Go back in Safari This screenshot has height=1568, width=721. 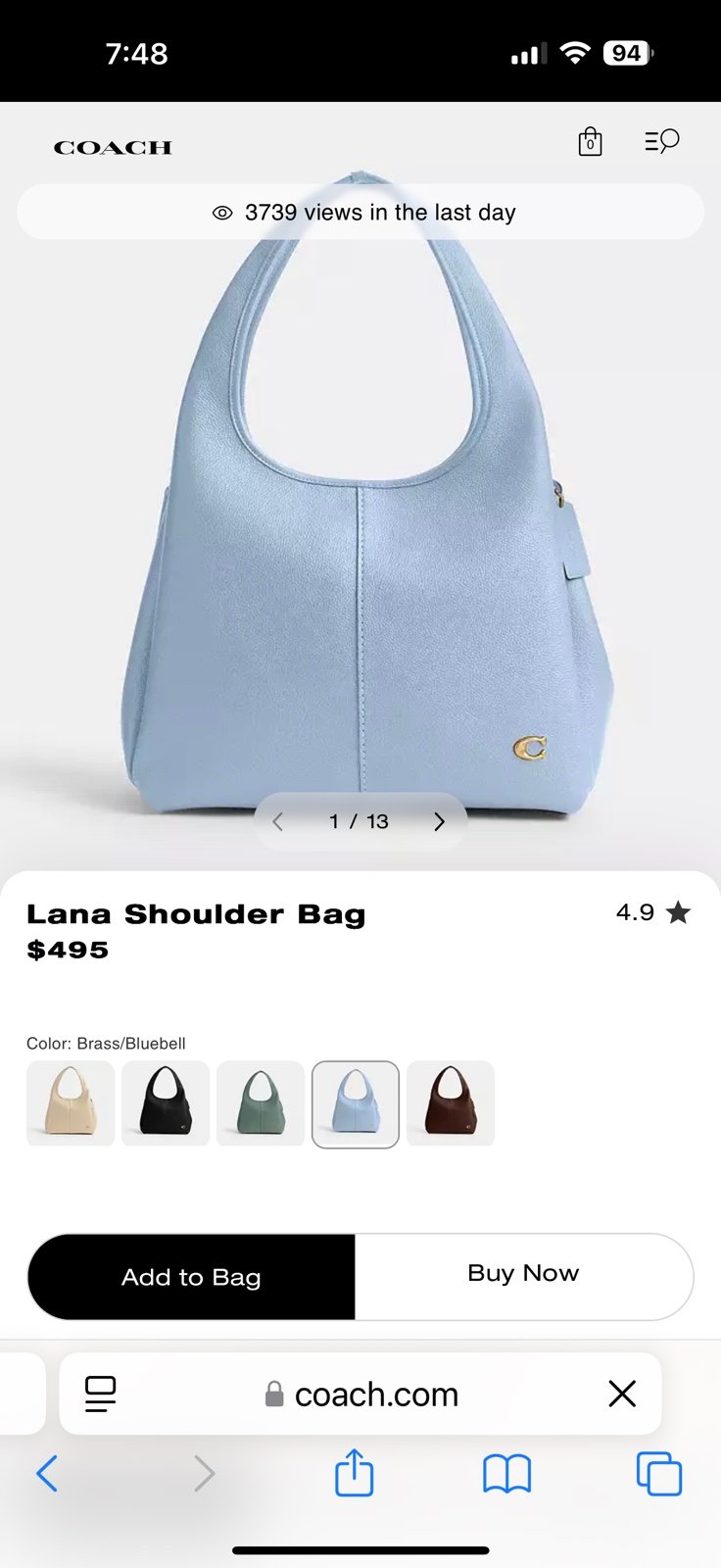[47, 1473]
